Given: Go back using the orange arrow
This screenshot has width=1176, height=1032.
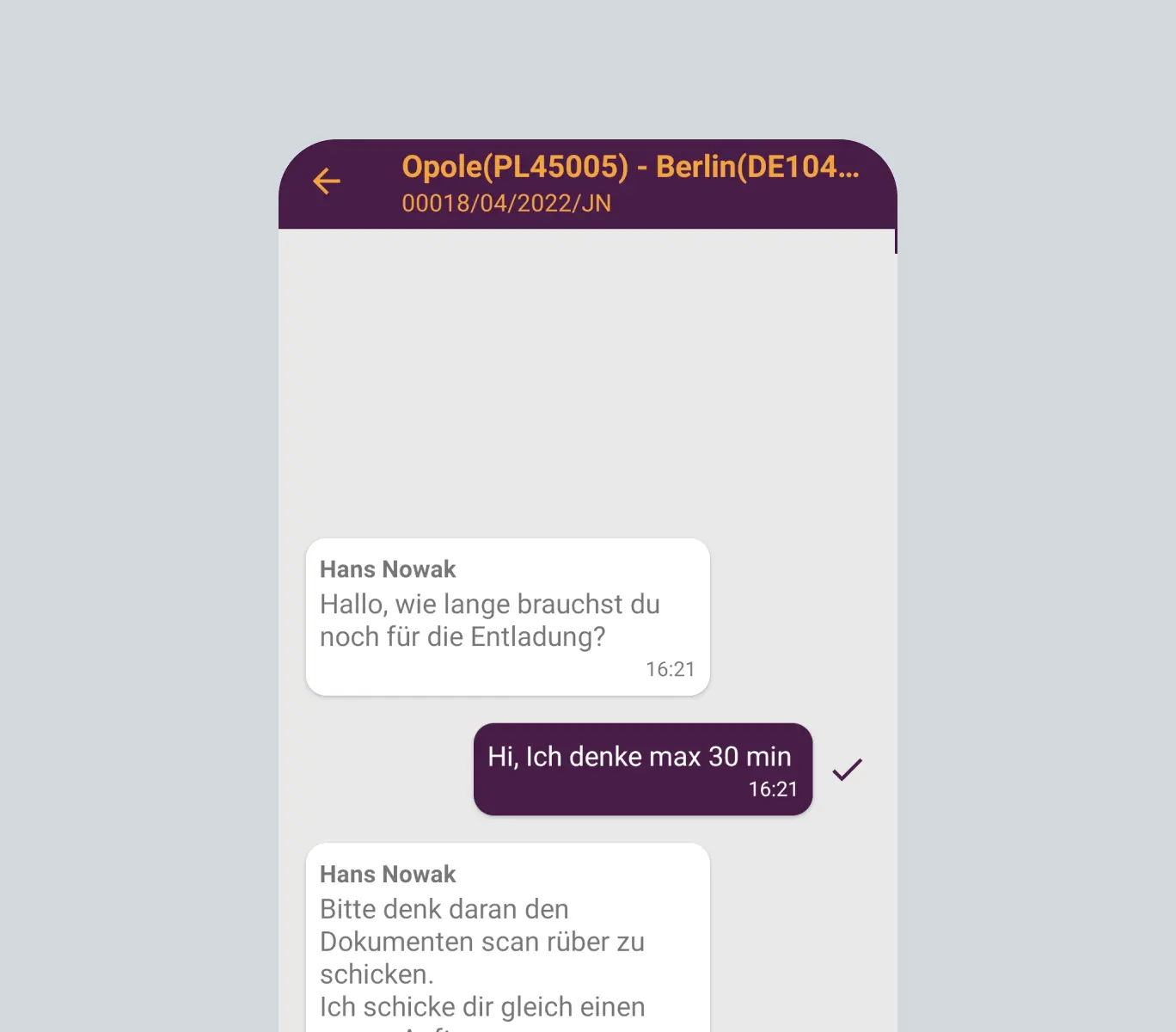Looking at the screenshot, I should tap(327, 181).
